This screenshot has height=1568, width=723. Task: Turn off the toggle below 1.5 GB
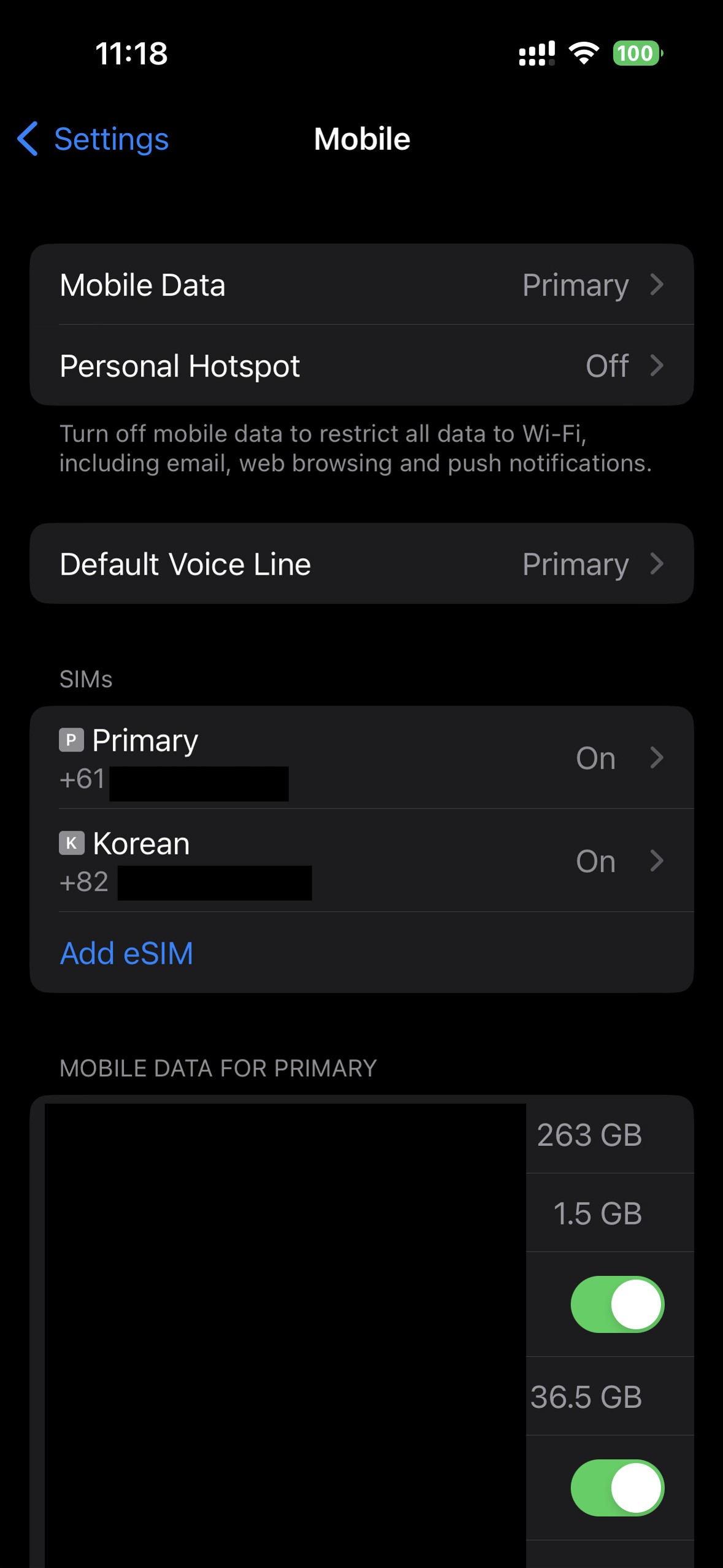(x=617, y=1304)
